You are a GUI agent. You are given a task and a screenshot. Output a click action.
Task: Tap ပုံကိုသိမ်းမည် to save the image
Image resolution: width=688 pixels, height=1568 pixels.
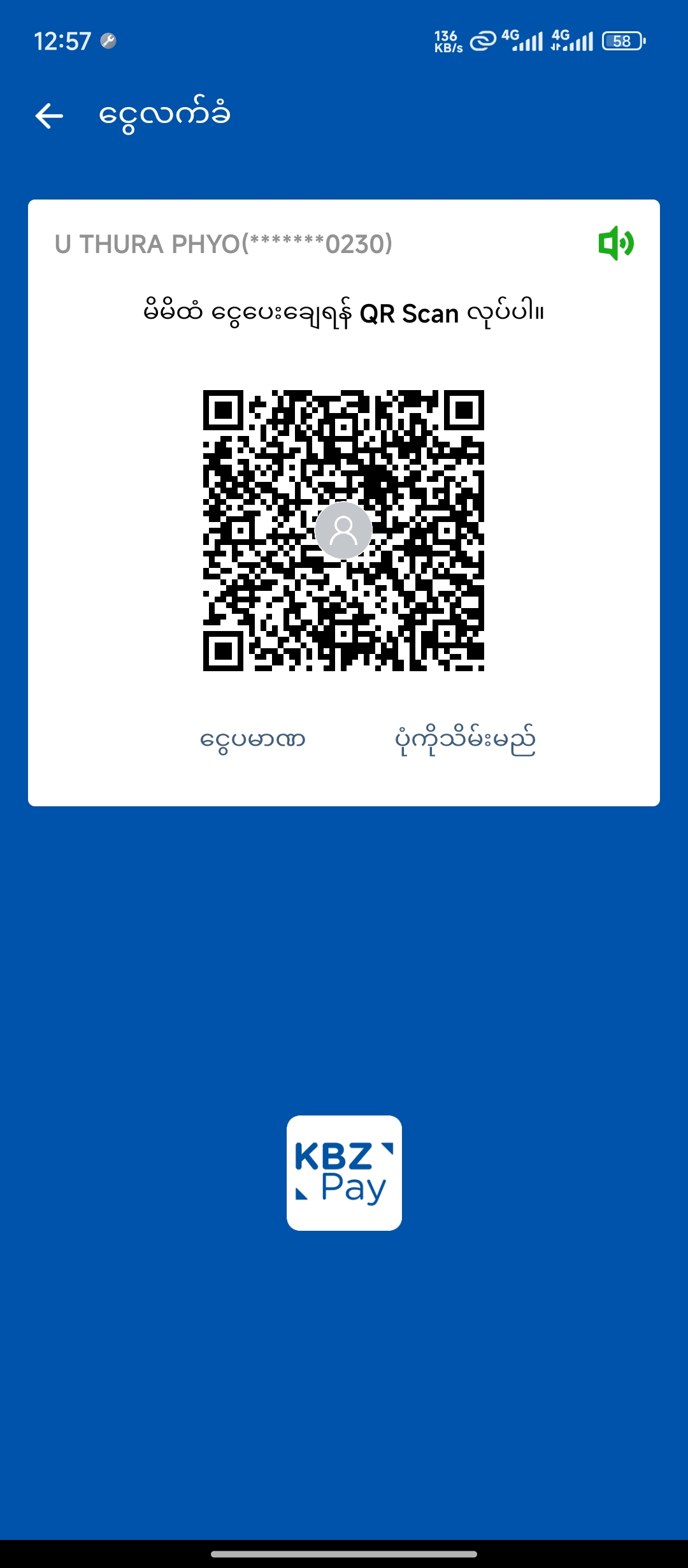tap(465, 740)
